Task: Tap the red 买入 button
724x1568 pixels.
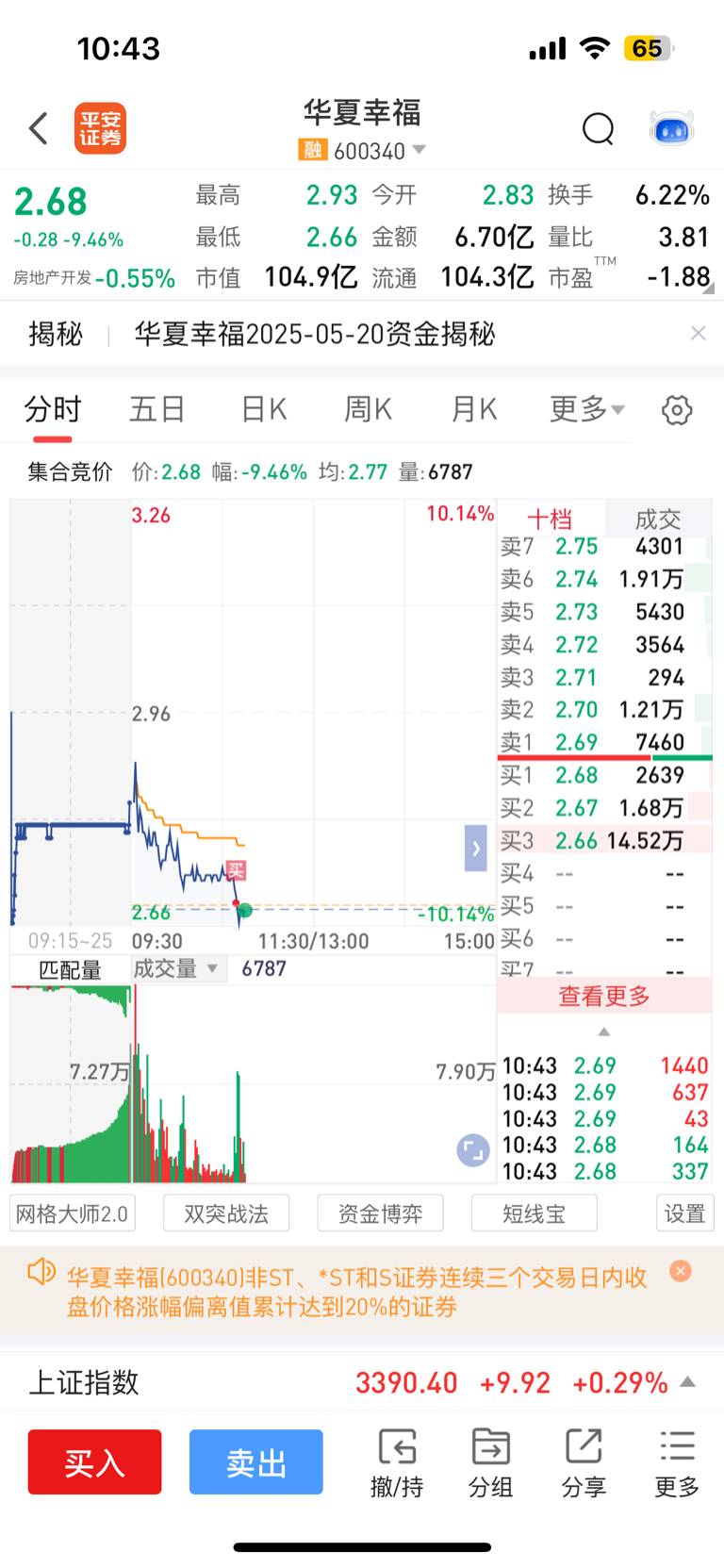Action: (x=94, y=1462)
